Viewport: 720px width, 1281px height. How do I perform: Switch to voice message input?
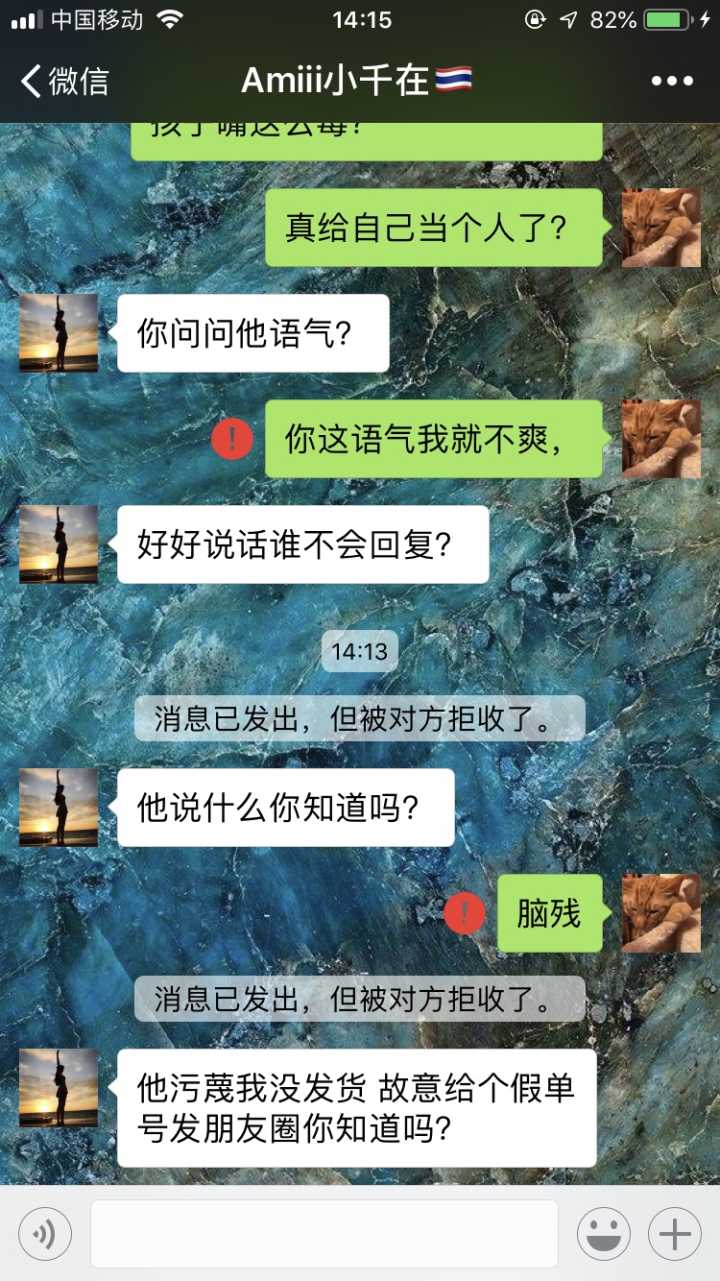[45, 1234]
